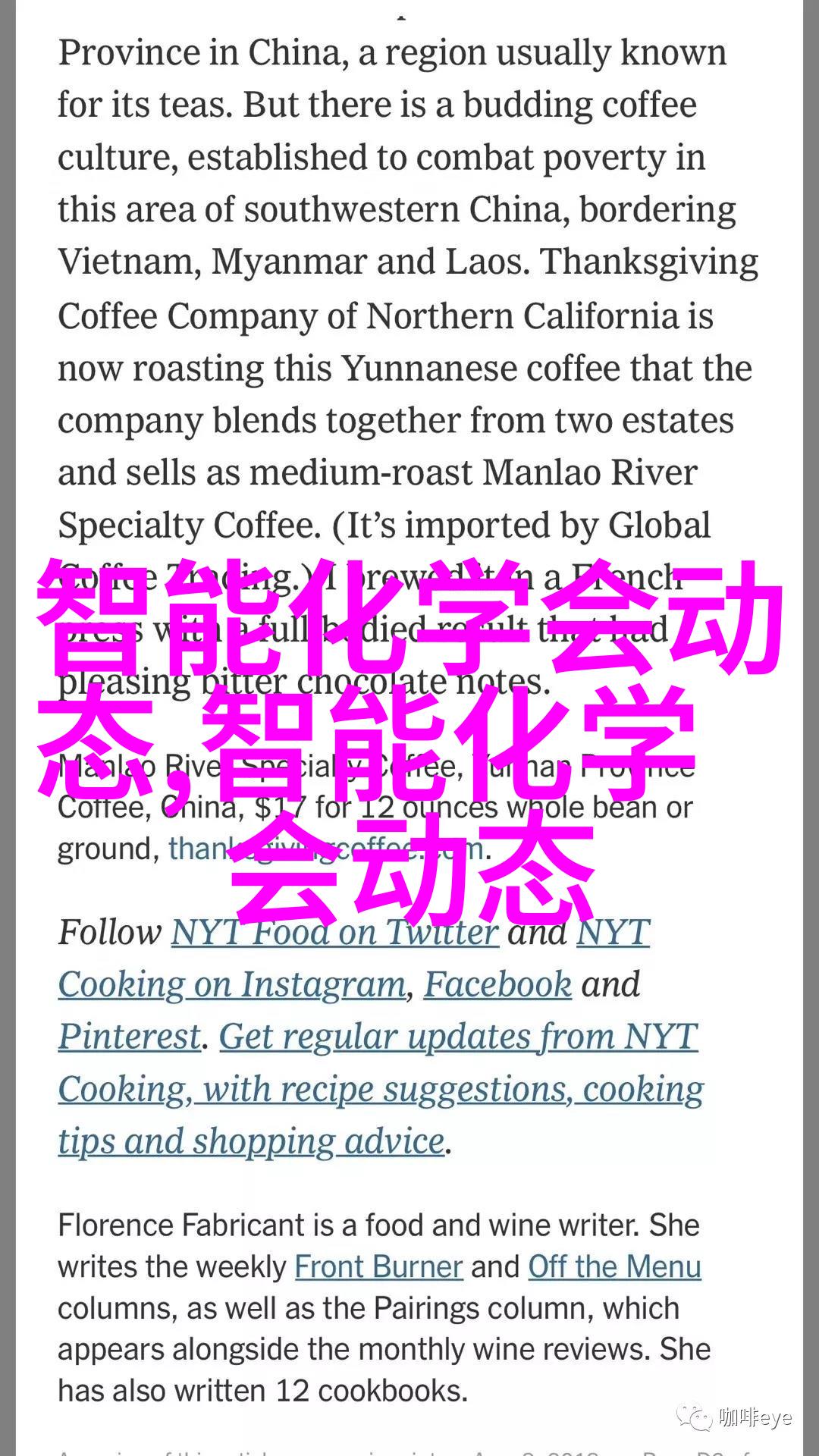Open the Off the Menu column link

(614, 1267)
